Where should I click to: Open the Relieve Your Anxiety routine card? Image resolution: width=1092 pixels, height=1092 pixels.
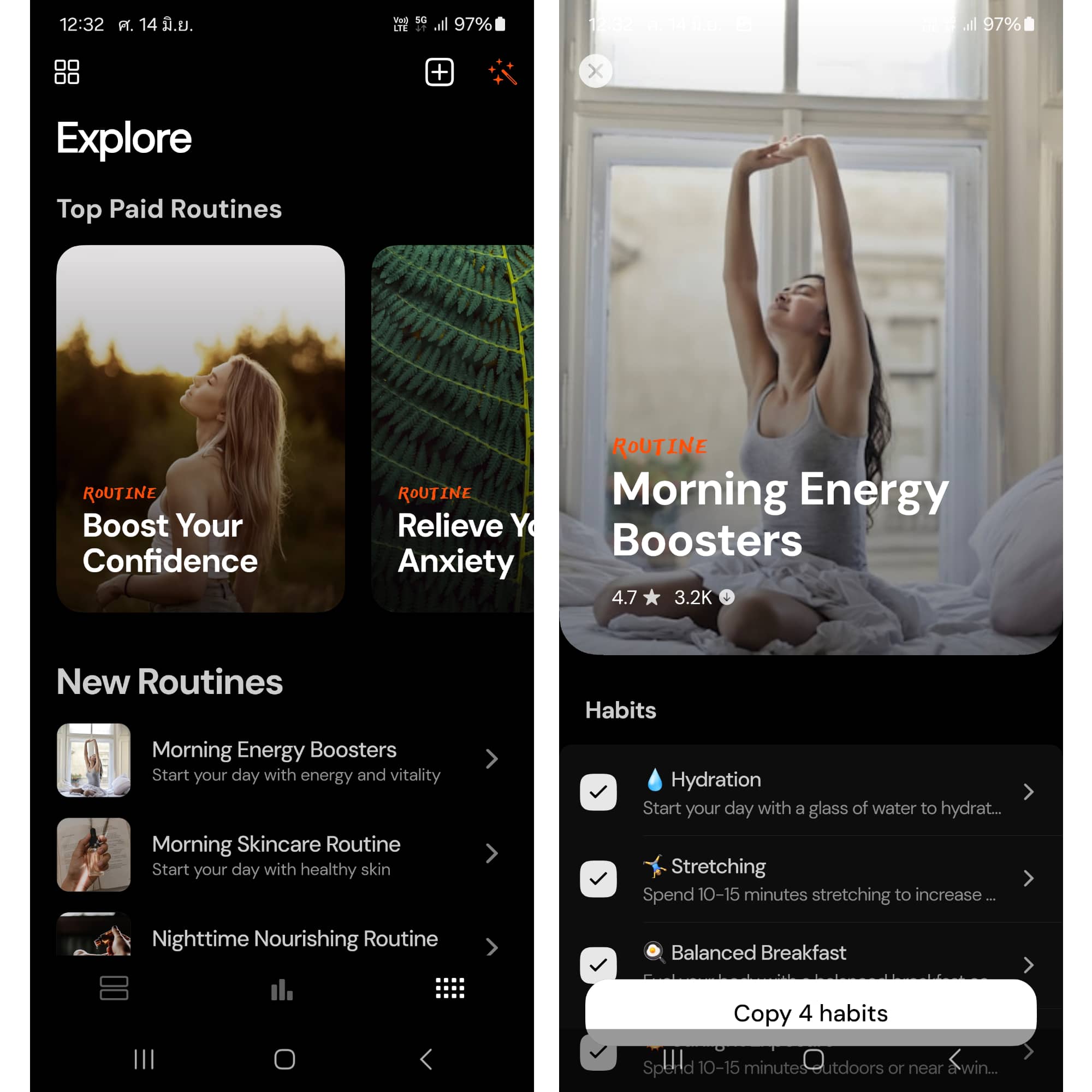click(453, 428)
